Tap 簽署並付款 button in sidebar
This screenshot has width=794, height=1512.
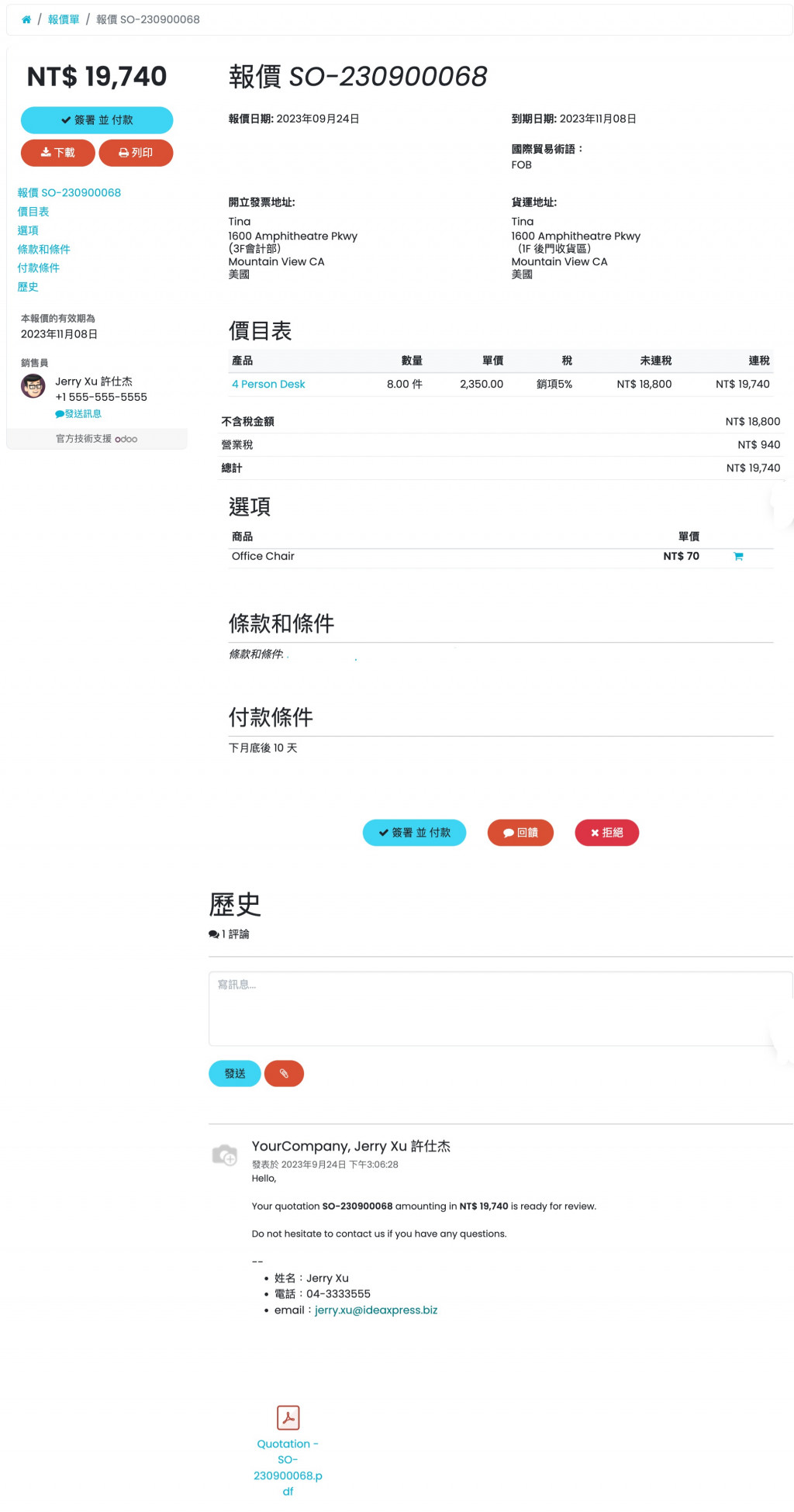(x=97, y=120)
